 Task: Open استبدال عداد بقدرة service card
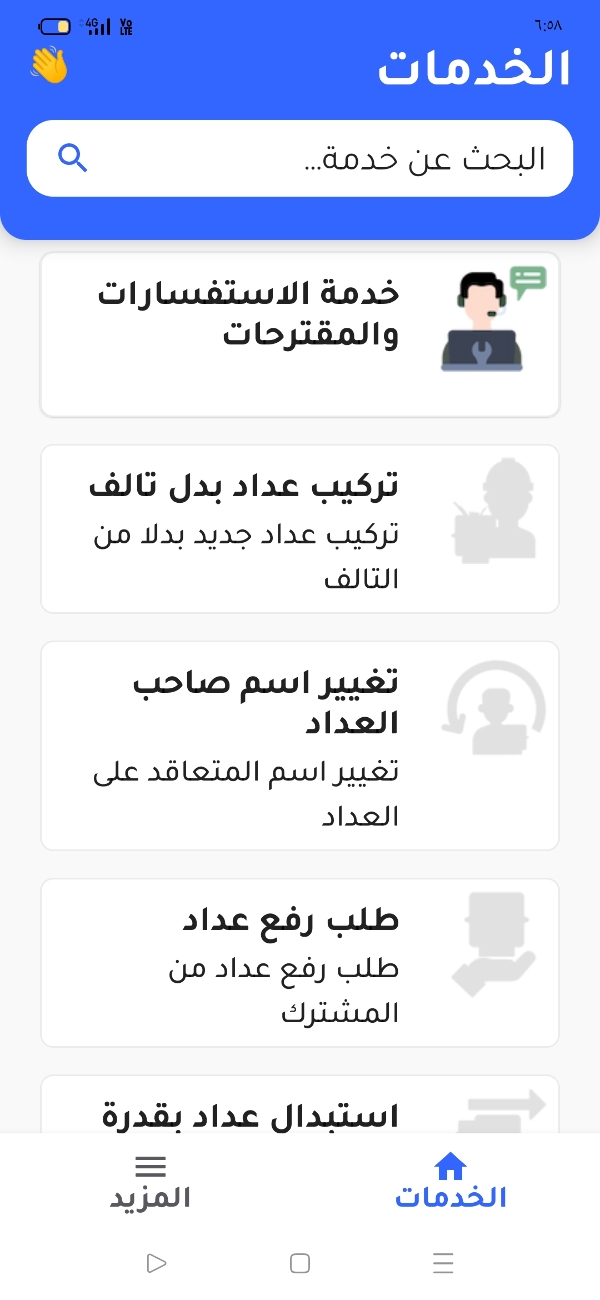(300, 1104)
